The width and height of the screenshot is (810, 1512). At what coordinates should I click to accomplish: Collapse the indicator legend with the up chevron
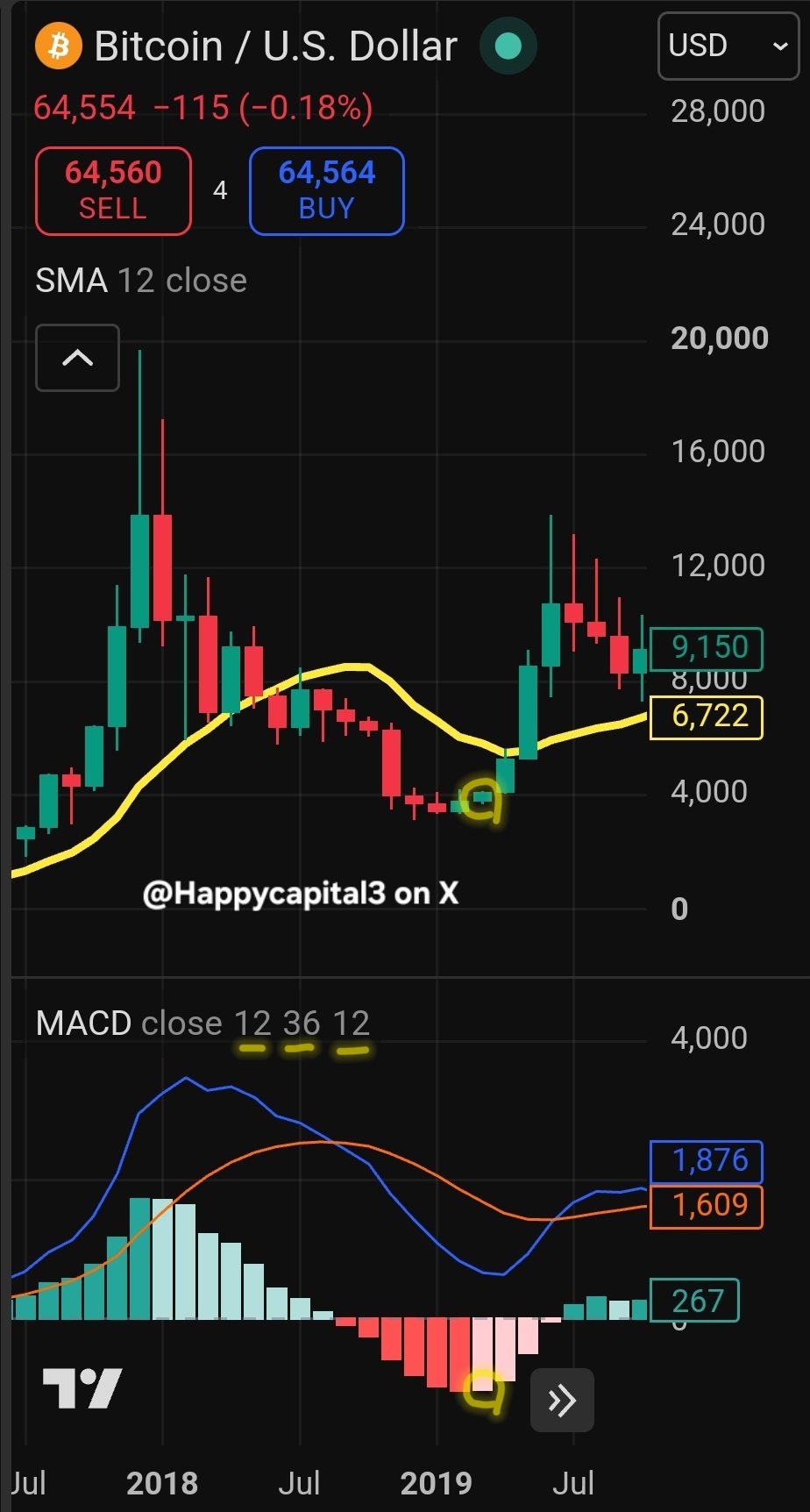point(77,358)
